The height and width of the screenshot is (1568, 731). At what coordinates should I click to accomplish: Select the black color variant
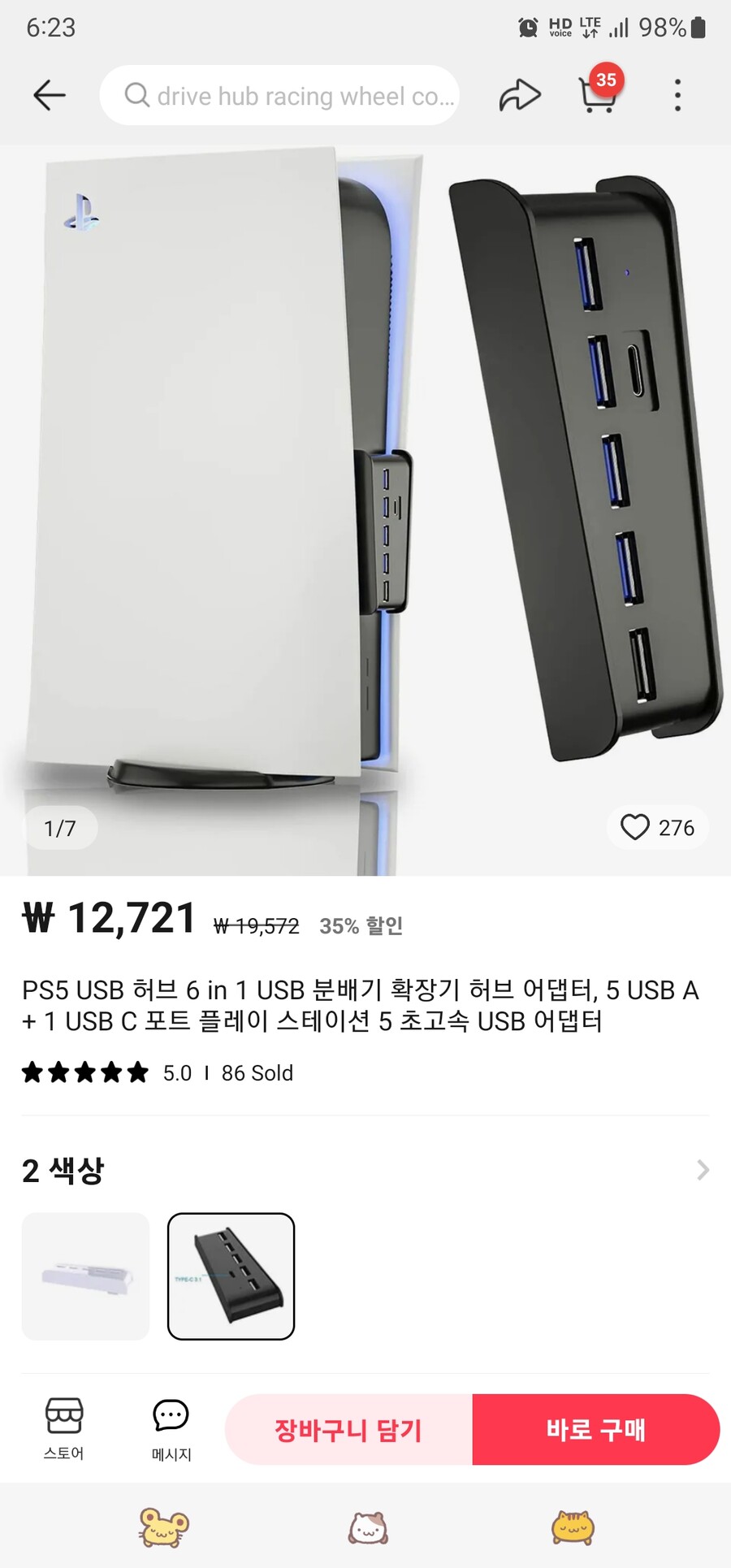231,1277
